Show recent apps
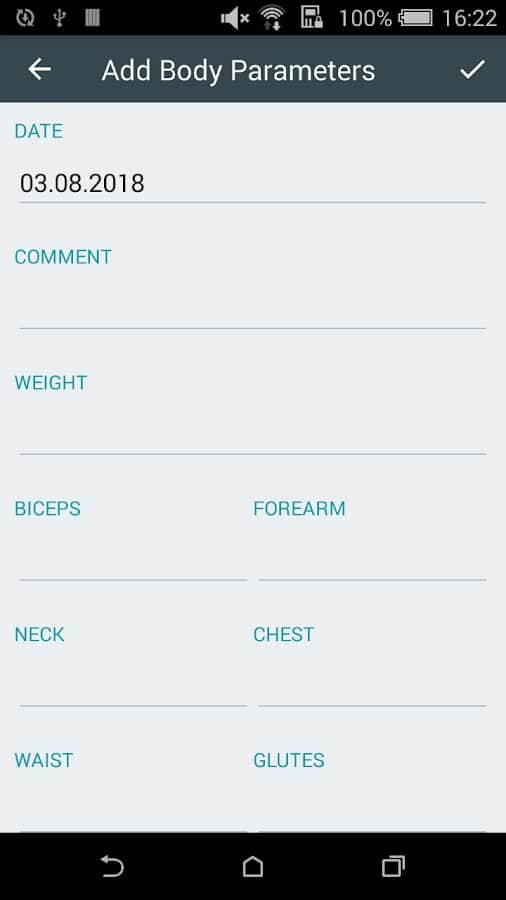This screenshot has width=506, height=900. pyautogui.click(x=393, y=866)
